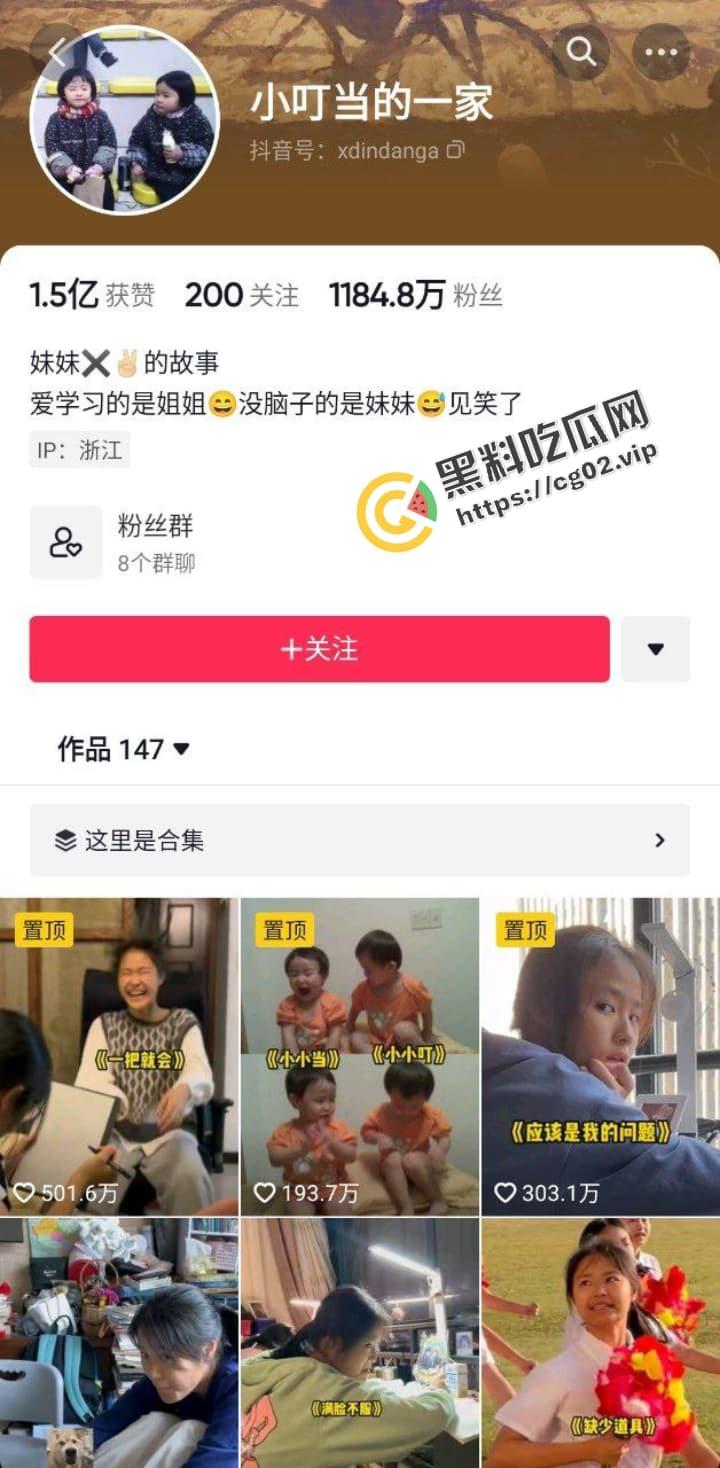Image resolution: width=720 pixels, height=1468 pixels.
Task: Play the pinned video 《一把就会》
Action: click(119, 1055)
